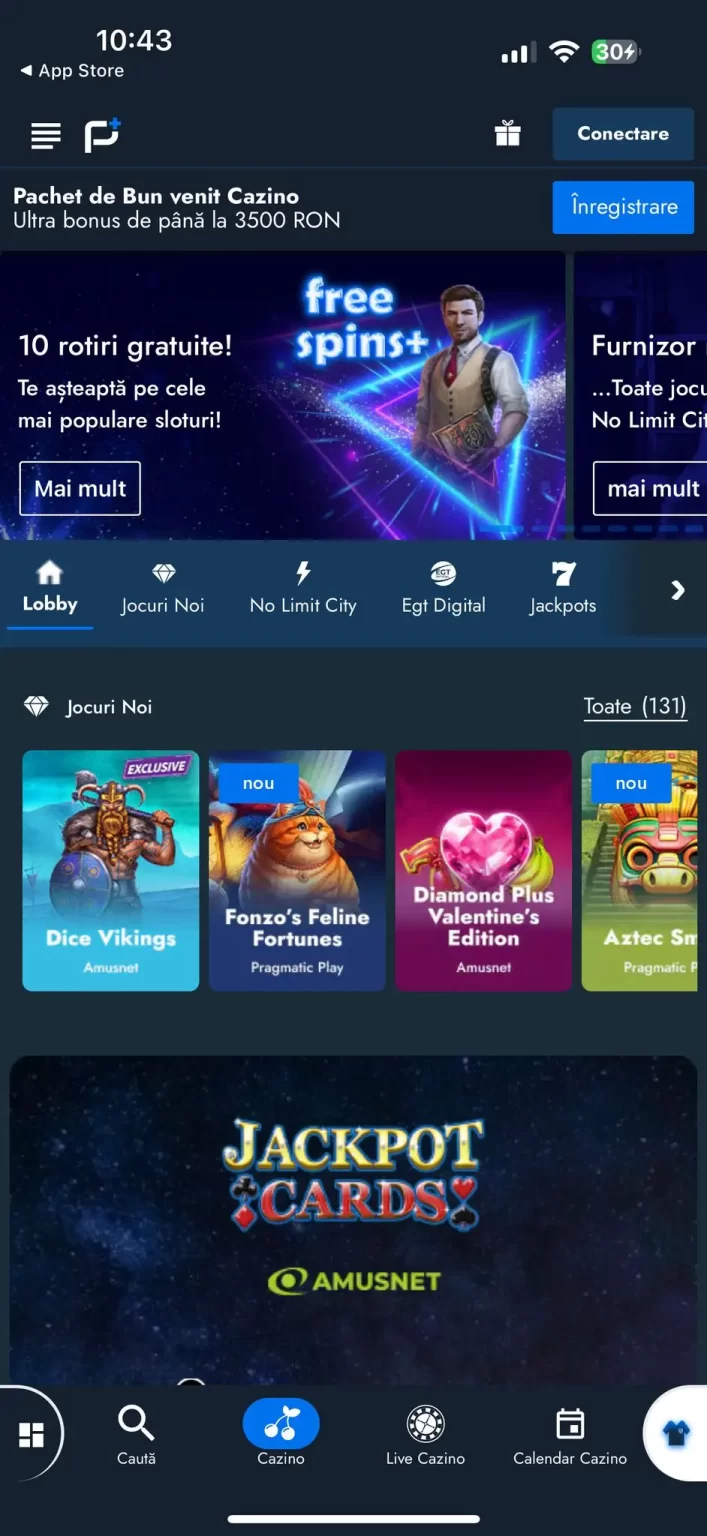Screen dimensions: 707x1536
Task: Switch to the Egt Digital tab
Action: [443, 589]
